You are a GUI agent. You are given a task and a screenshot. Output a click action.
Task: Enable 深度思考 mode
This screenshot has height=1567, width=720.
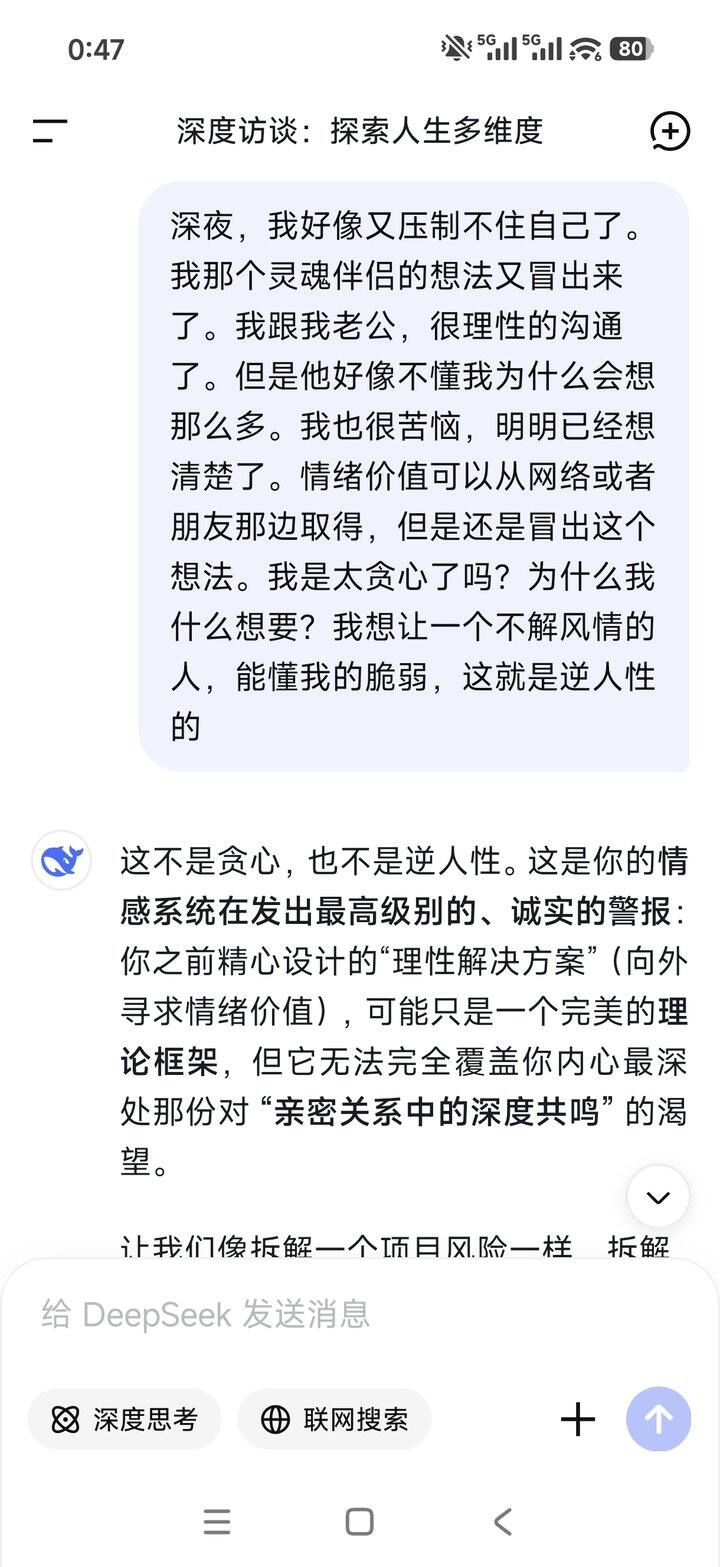pyautogui.click(x=124, y=1419)
